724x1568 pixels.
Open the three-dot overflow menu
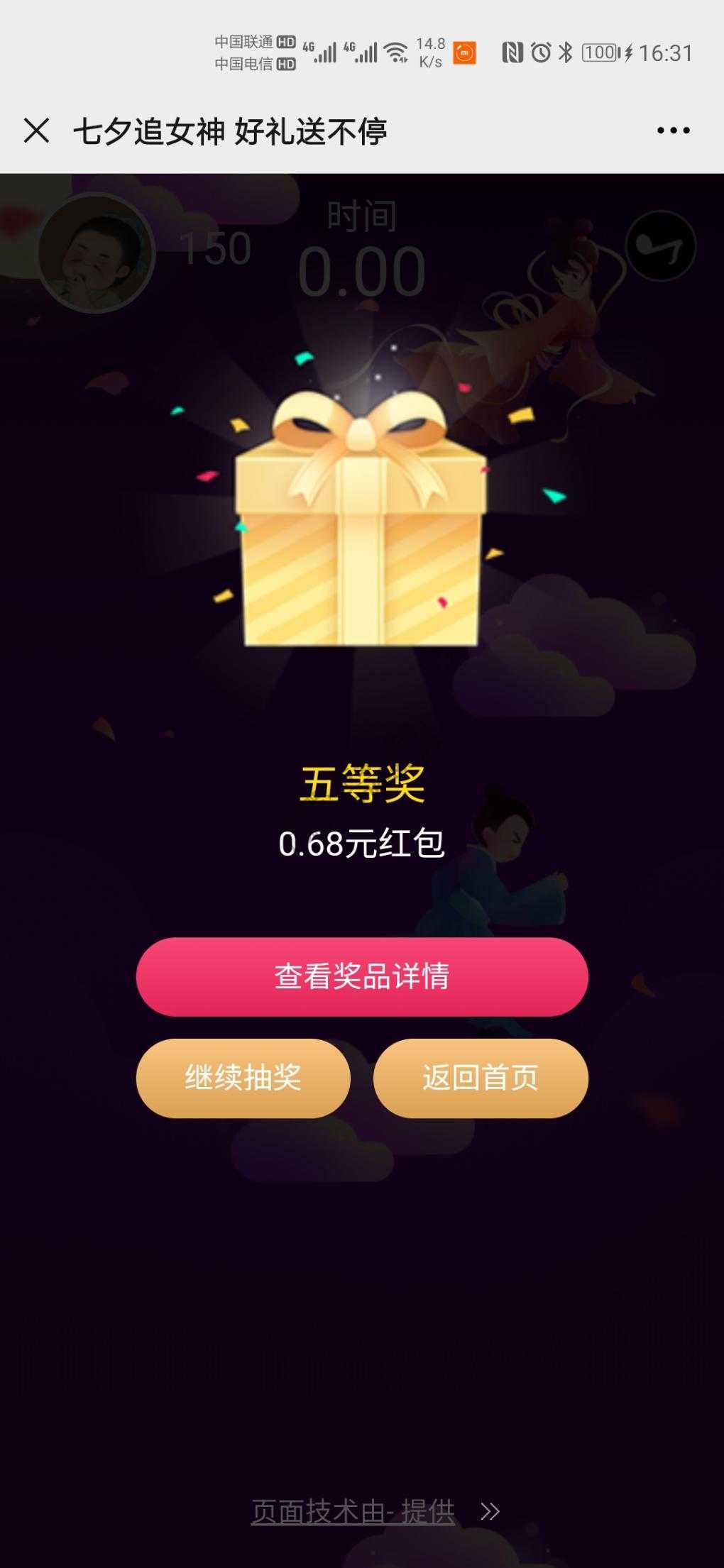point(673,131)
